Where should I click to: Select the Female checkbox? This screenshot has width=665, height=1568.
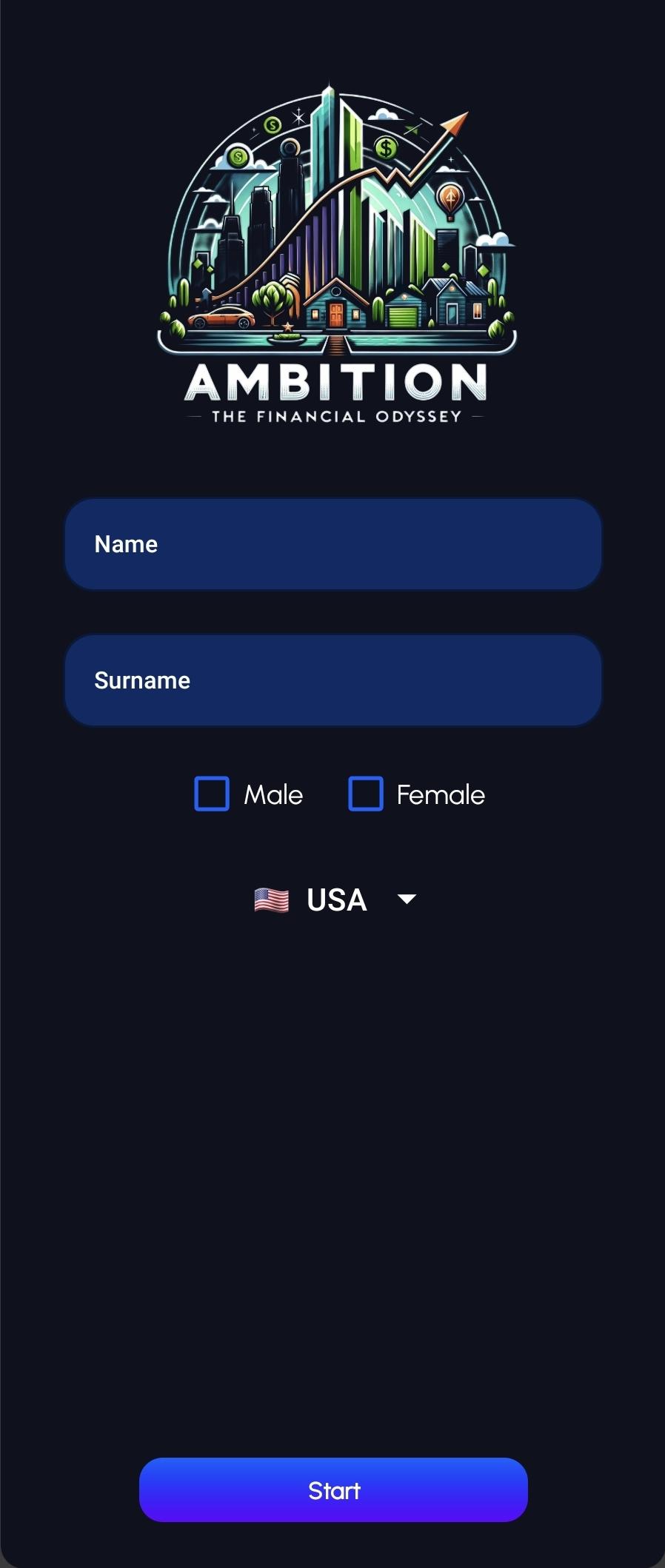tap(366, 794)
